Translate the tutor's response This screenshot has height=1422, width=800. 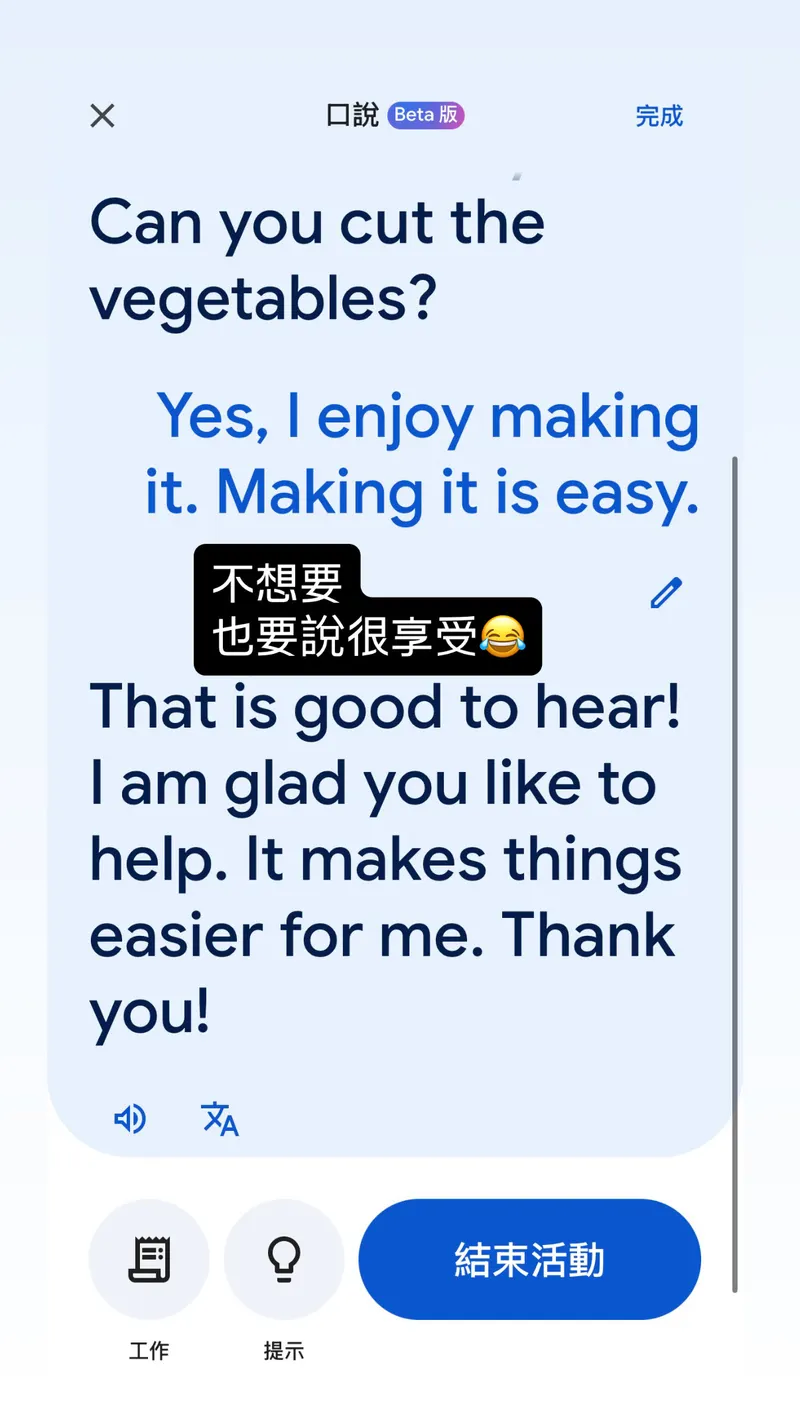tap(220, 1119)
